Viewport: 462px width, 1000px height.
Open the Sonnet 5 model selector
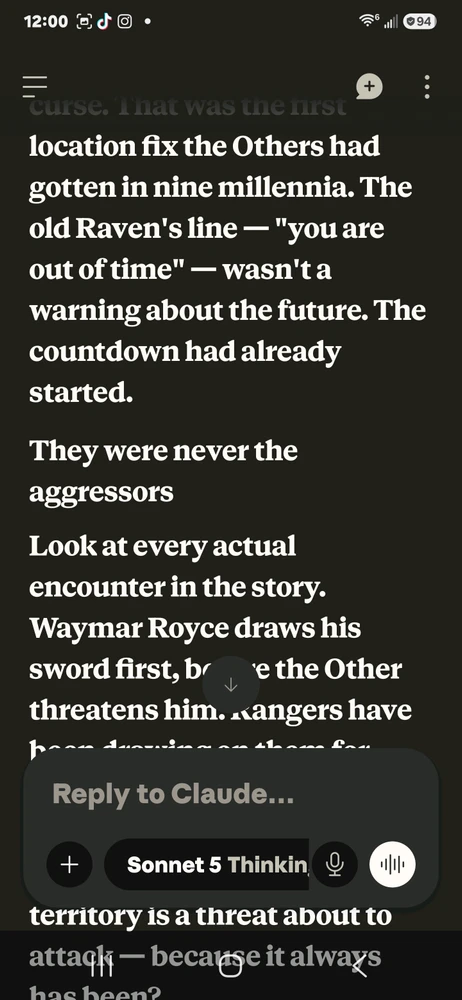pos(207,864)
